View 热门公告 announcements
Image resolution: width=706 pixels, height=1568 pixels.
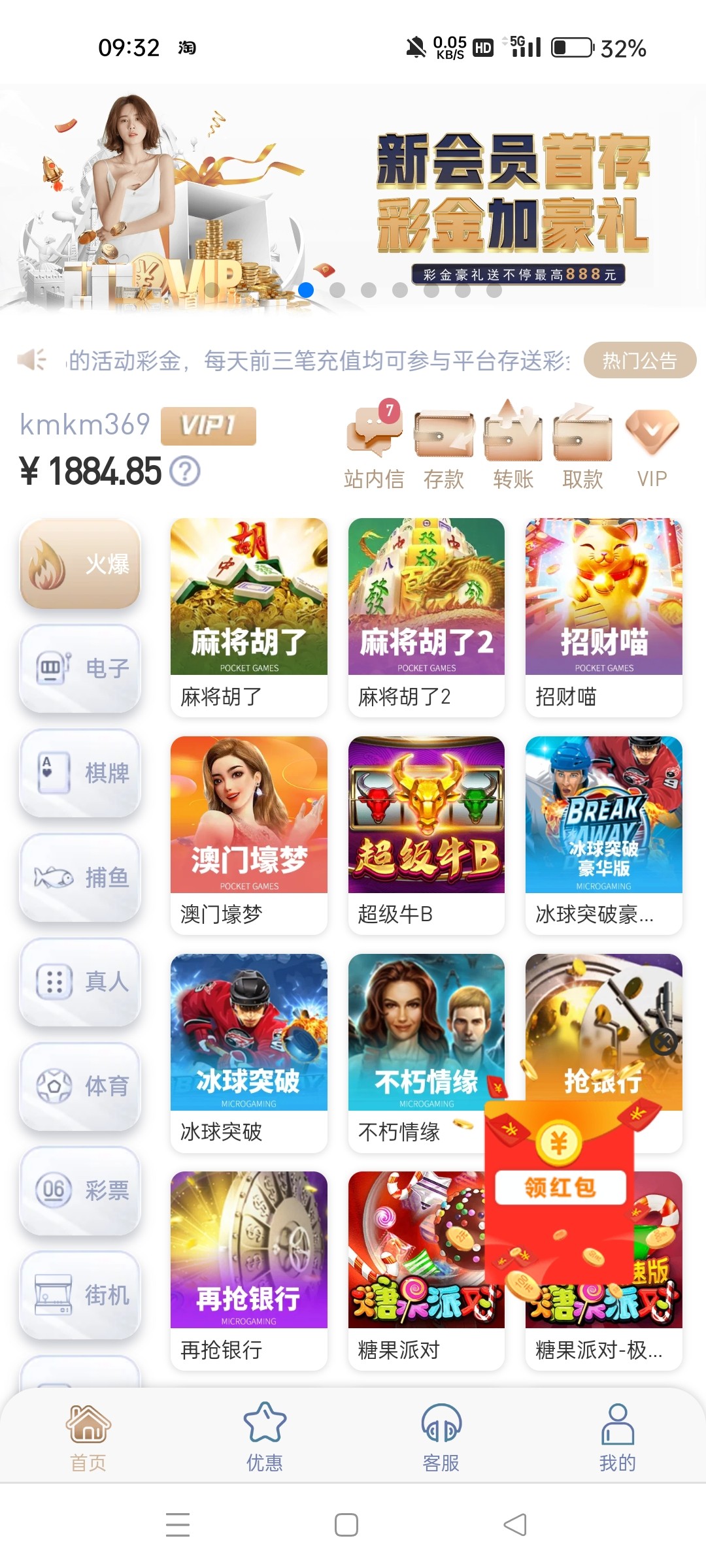[x=639, y=360]
